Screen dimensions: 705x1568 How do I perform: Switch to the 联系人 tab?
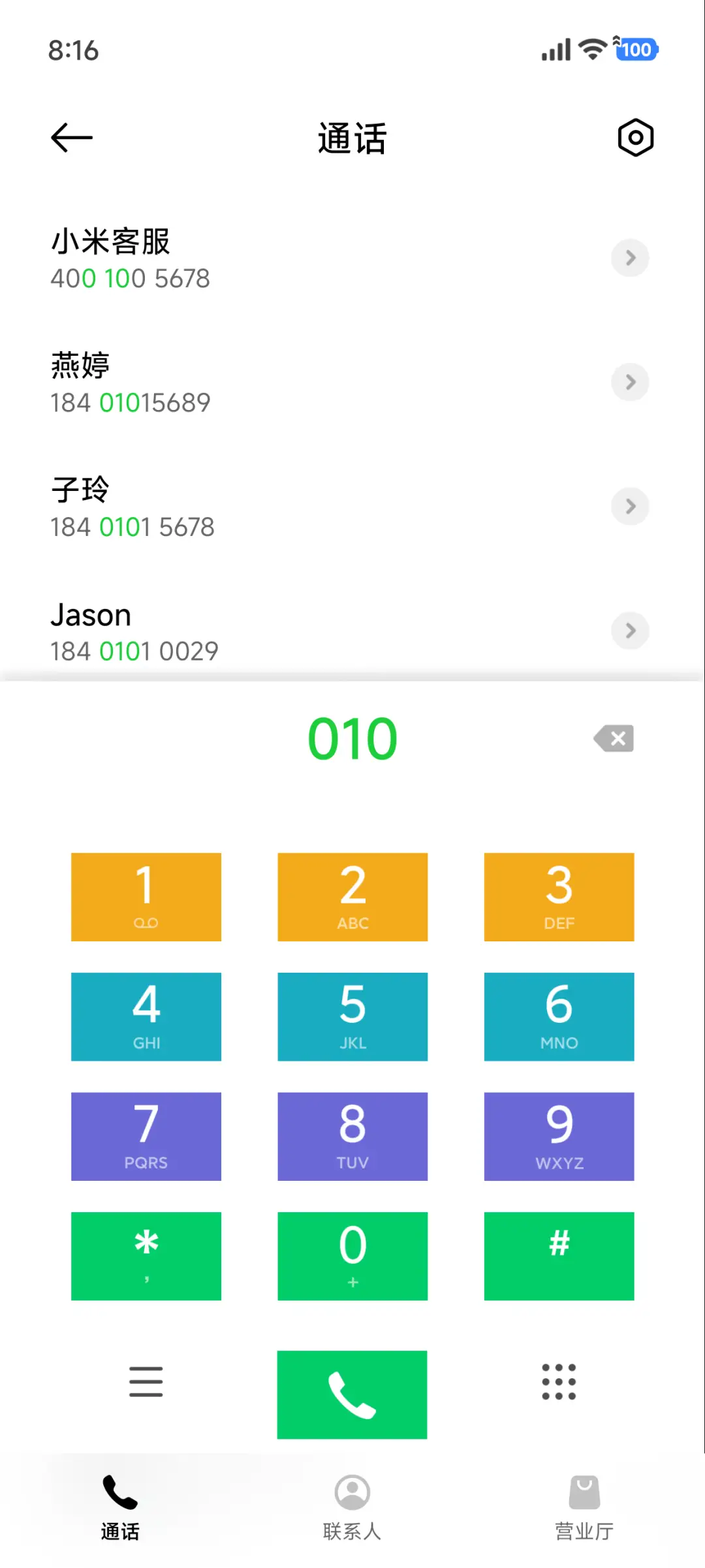pyautogui.click(x=352, y=1508)
